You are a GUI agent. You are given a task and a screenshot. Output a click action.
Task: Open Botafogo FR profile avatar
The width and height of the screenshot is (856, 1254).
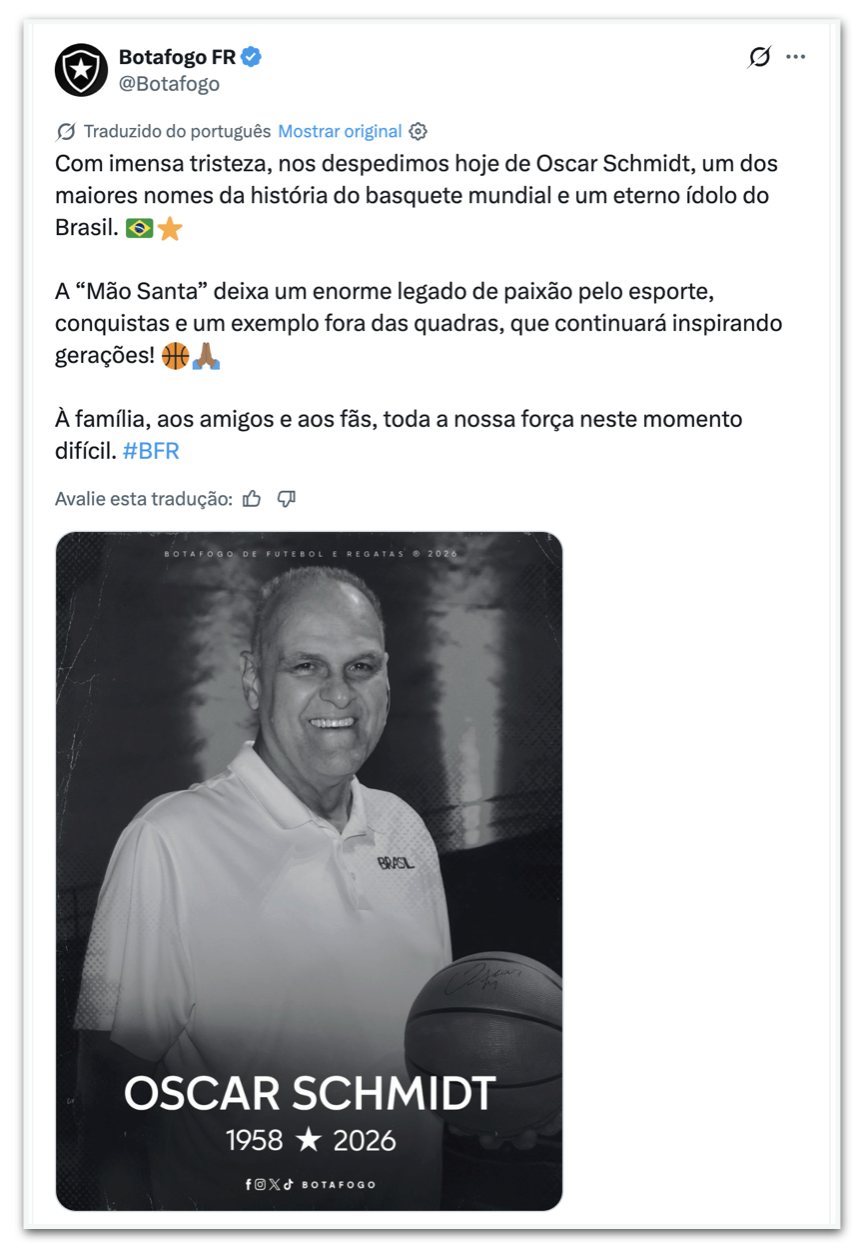click(81, 70)
